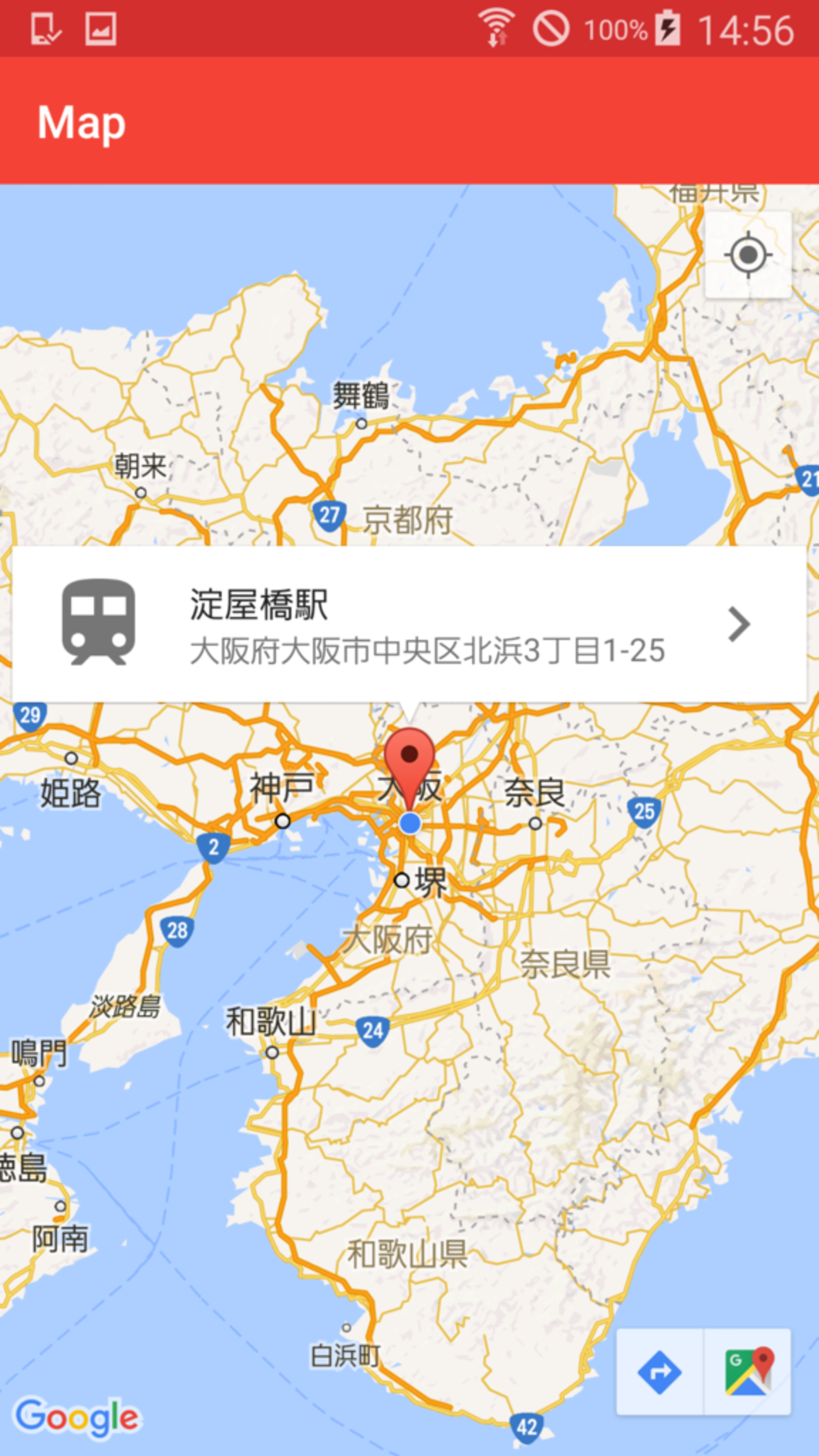Open location in Google Maps app
This screenshot has height=1456, width=819.
[x=748, y=1372]
